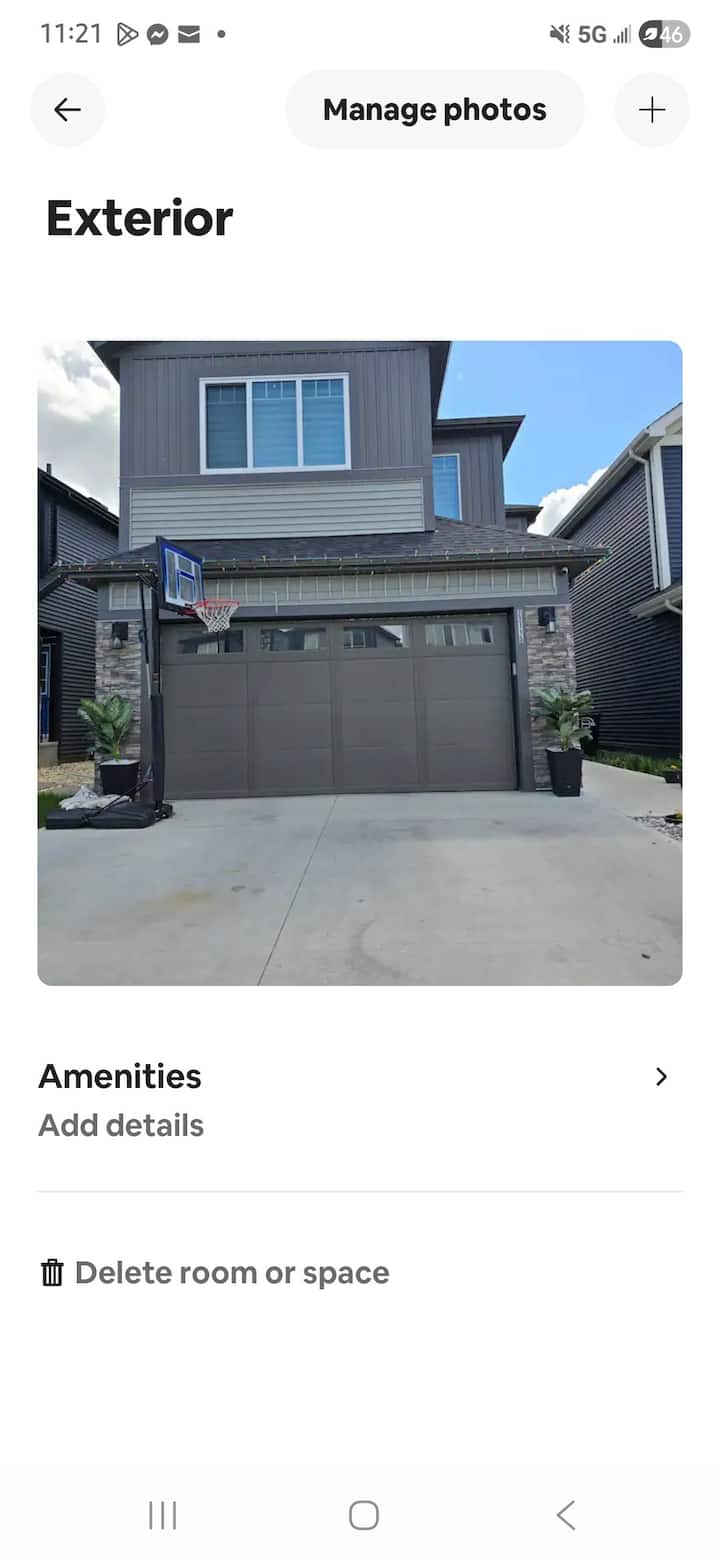
Task: Open the recent apps icon in navigation bar
Action: click(161, 1514)
